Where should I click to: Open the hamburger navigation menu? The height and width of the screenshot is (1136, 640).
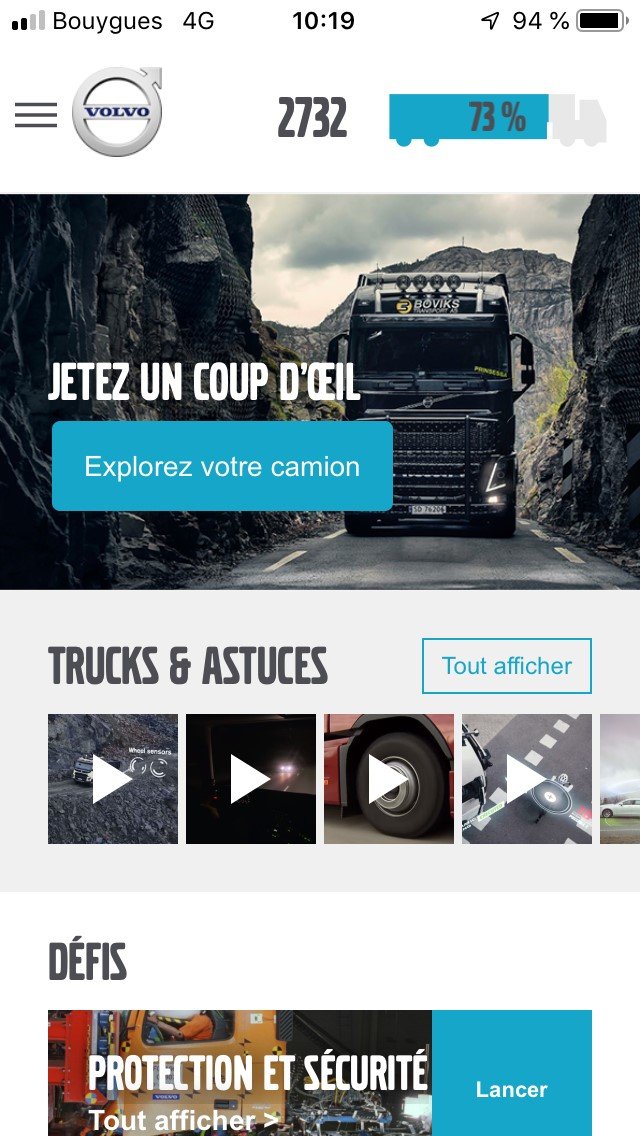pyautogui.click(x=36, y=115)
